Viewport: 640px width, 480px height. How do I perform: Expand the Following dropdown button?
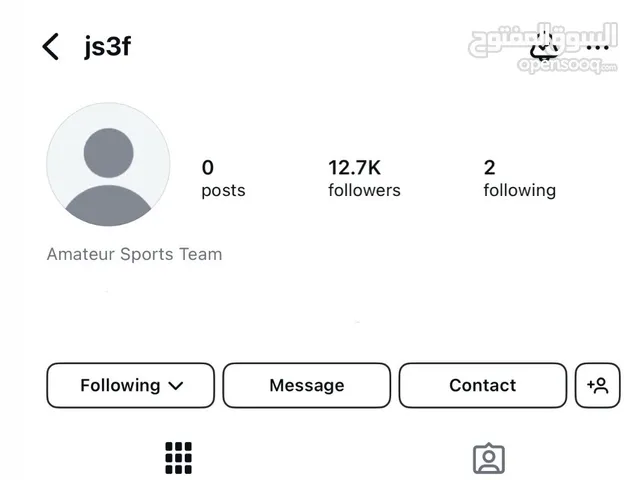[x=131, y=385]
